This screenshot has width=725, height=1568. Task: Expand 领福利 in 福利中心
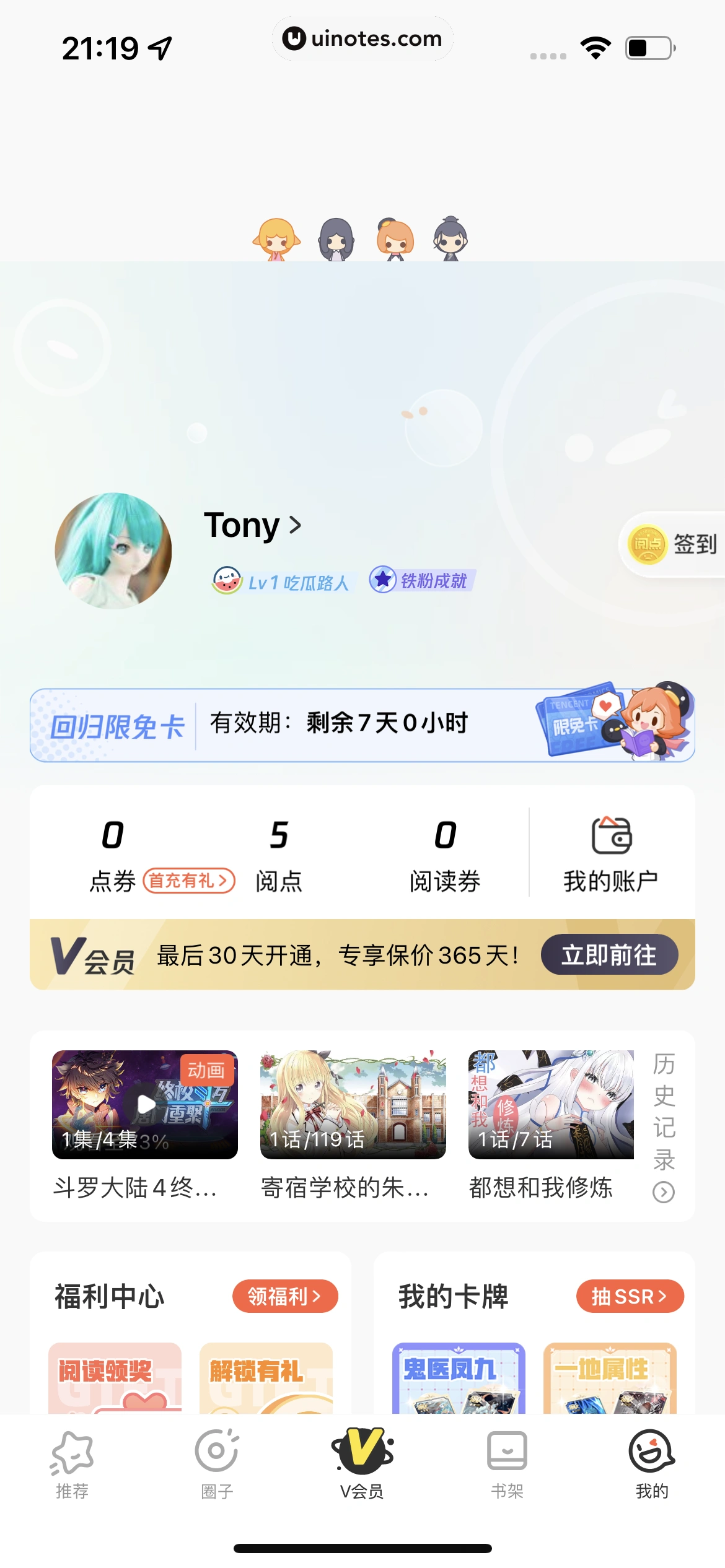[284, 1297]
